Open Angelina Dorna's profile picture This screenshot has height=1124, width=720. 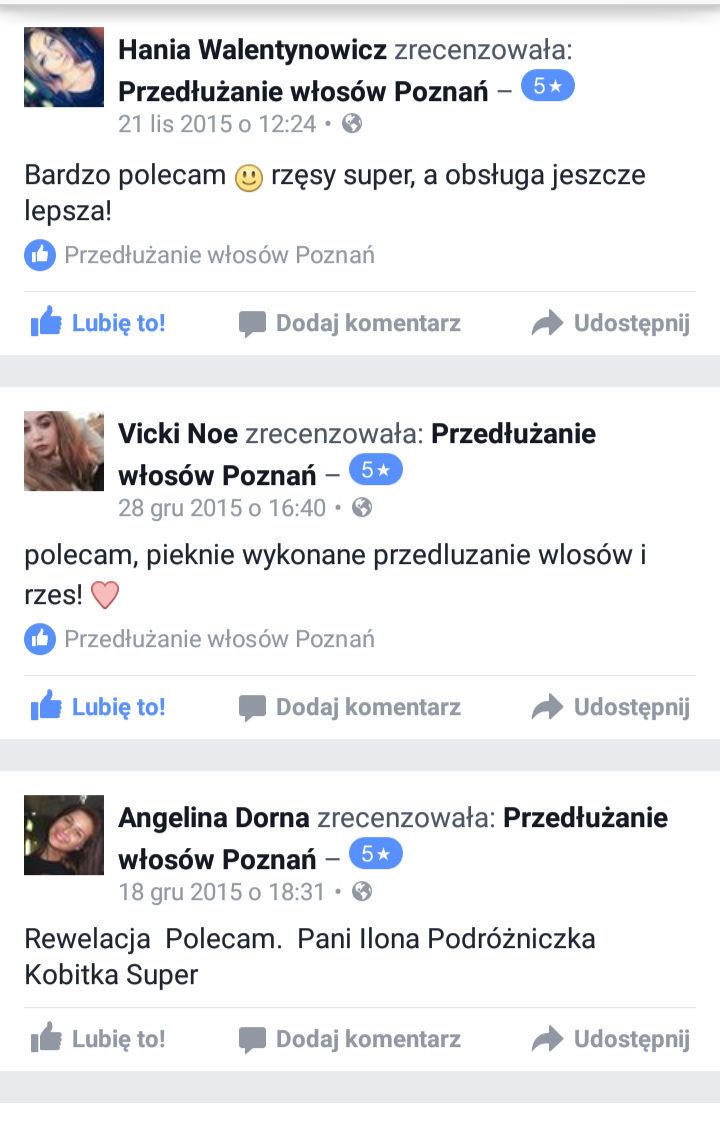pos(64,835)
